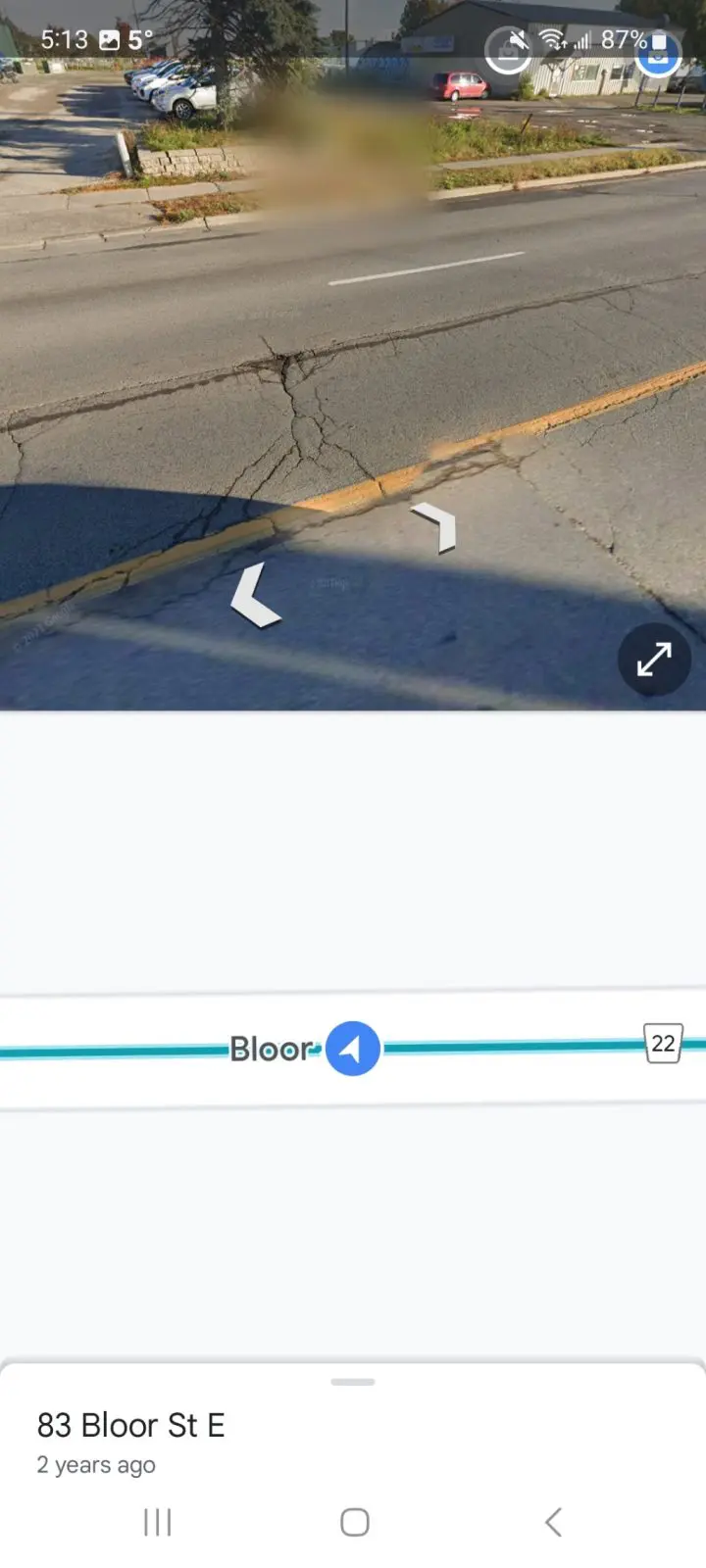Tap the bottom sheet drag handle
The width and height of the screenshot is (706, 1568).
point(353,1382)
